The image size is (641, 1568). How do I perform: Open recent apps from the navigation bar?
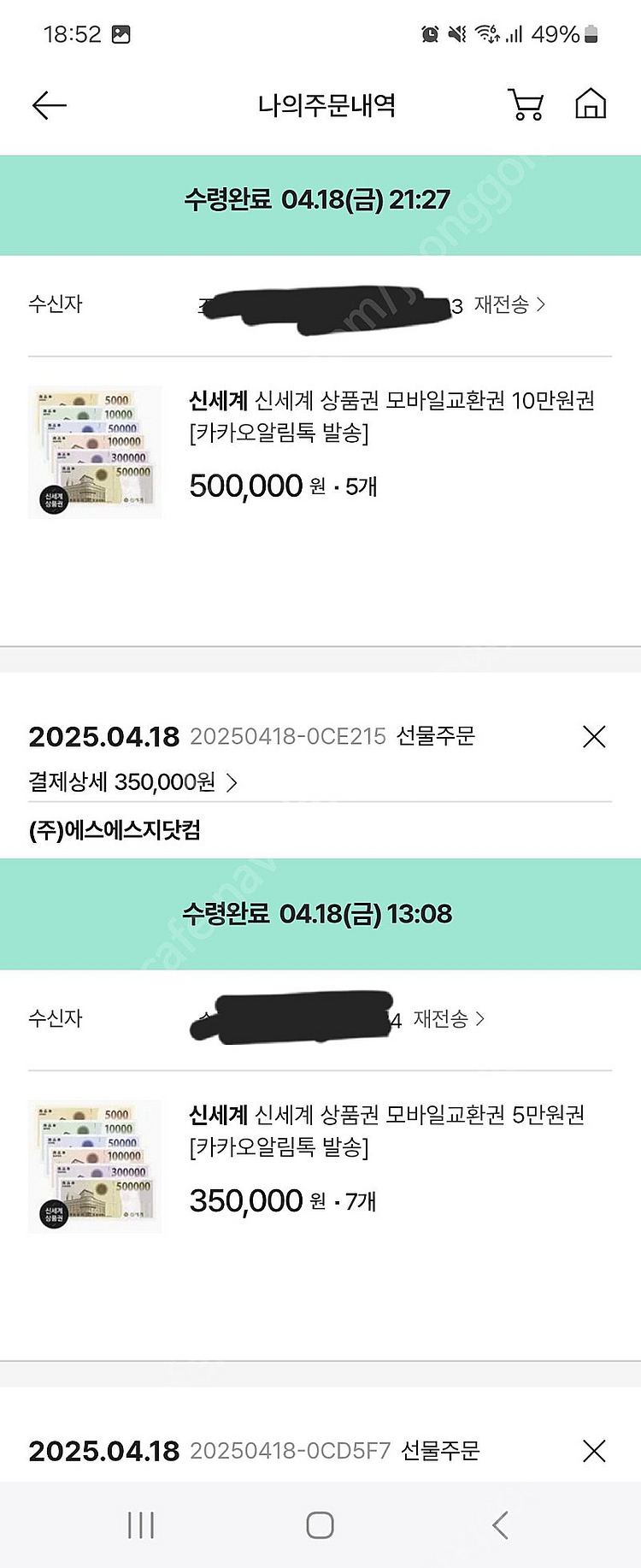click(x=141, y=1525)
